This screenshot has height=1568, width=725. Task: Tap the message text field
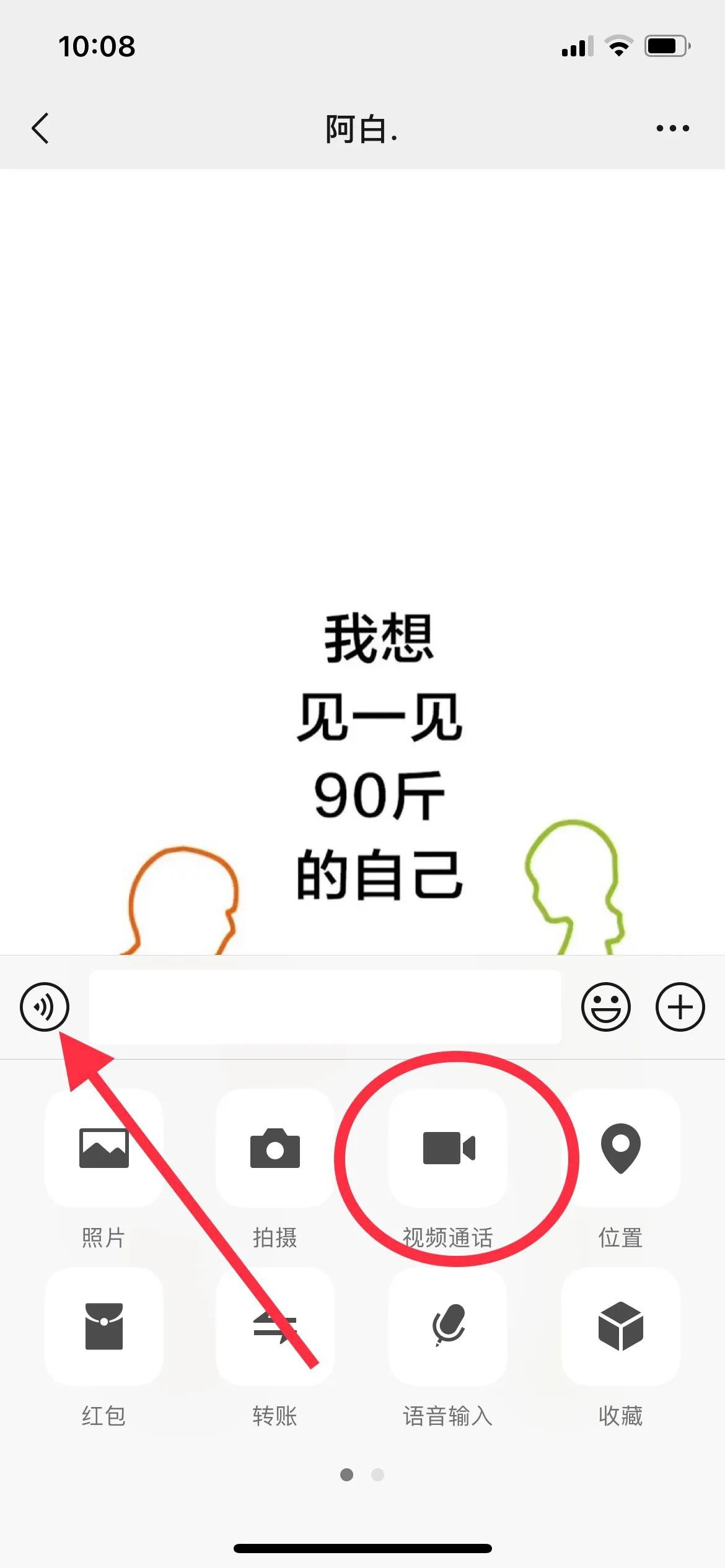tap(325, 1007)
